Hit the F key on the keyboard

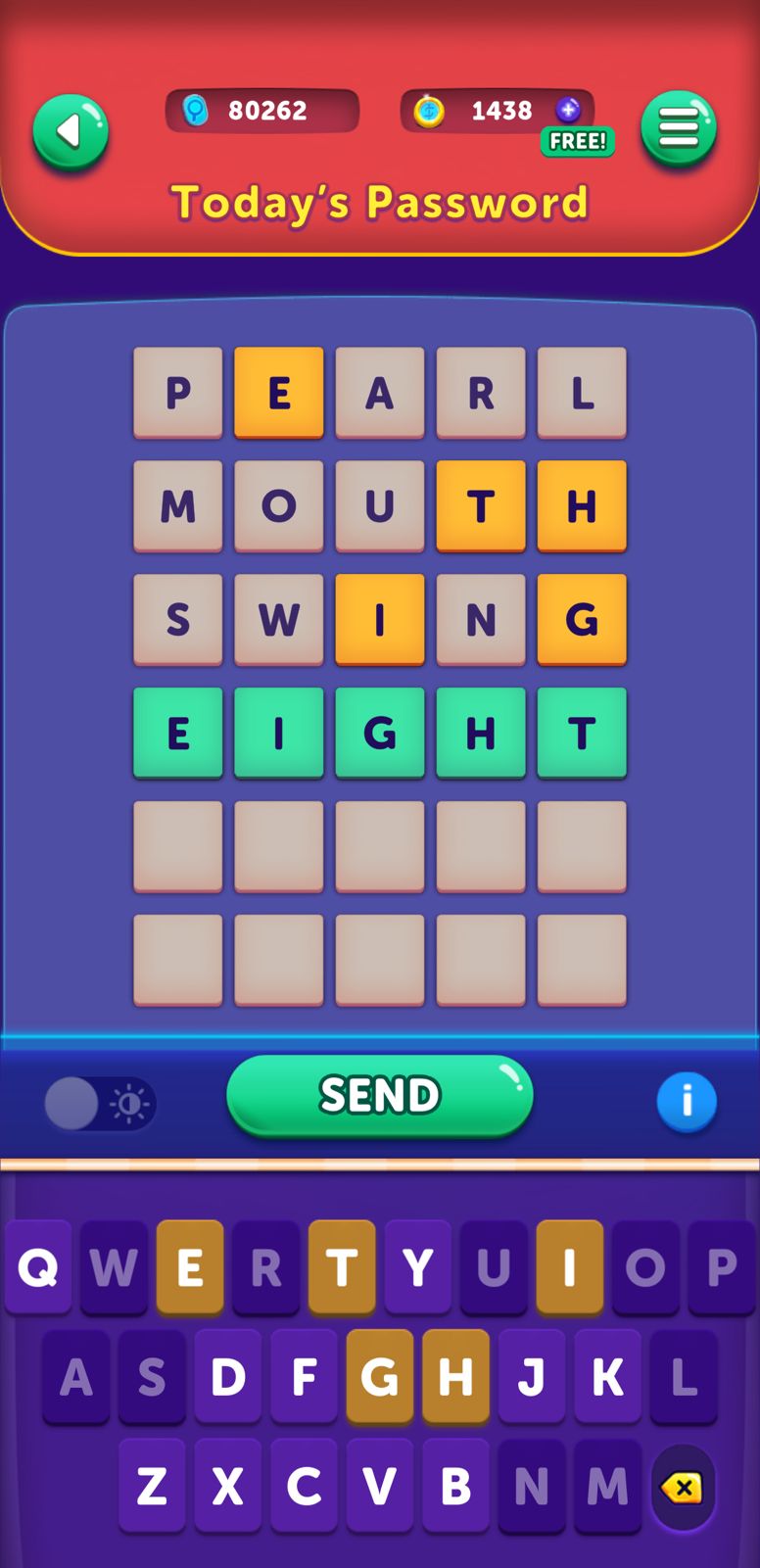(x=304, y=1377)
